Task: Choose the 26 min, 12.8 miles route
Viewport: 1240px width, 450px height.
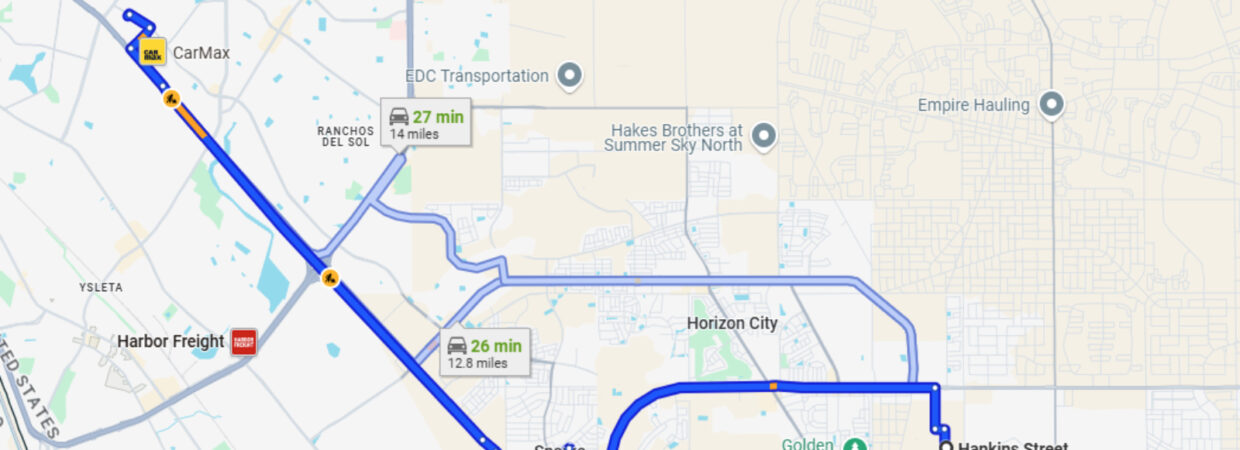Action: pyautogui.click(x=484, y=353)
